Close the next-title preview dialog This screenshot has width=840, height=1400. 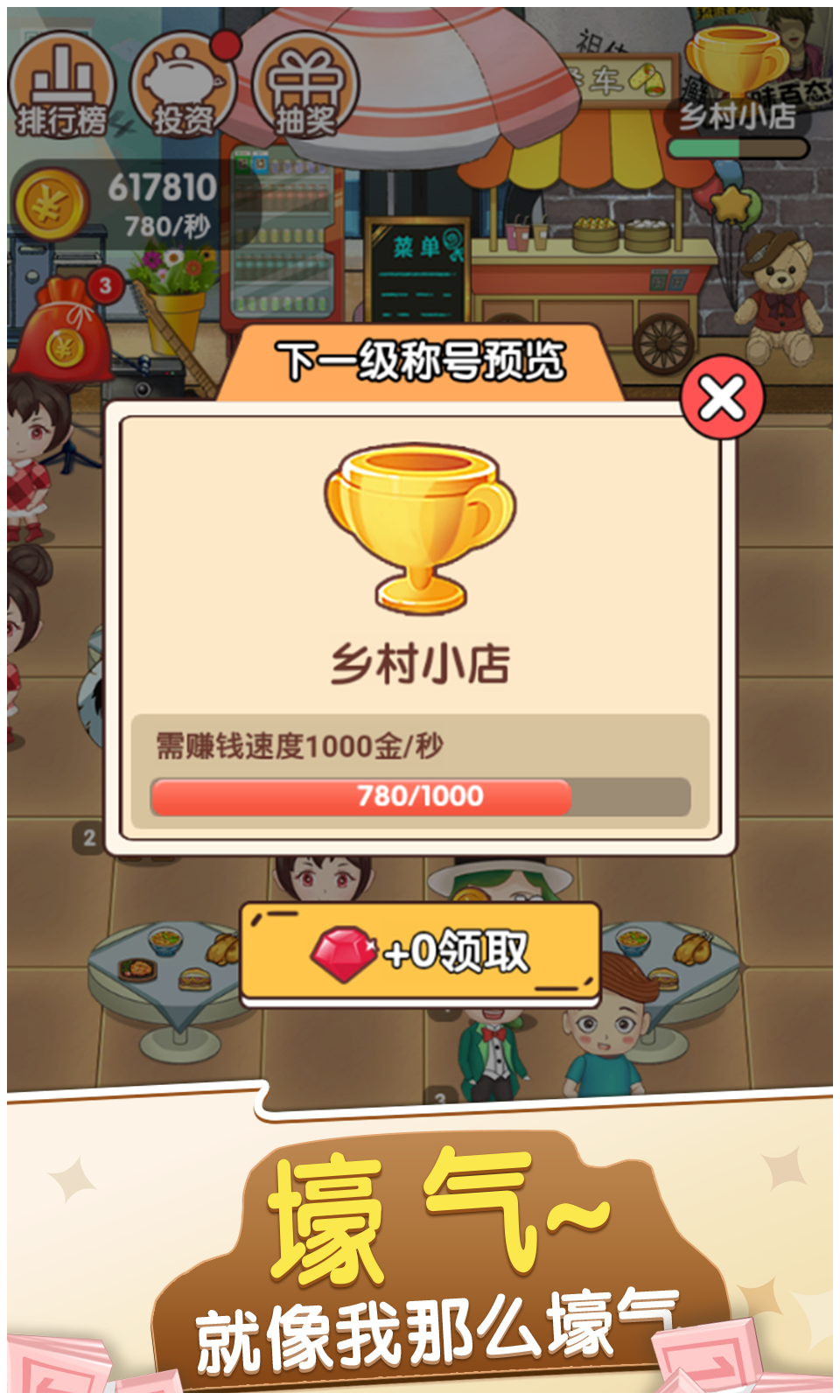point(722,399)
